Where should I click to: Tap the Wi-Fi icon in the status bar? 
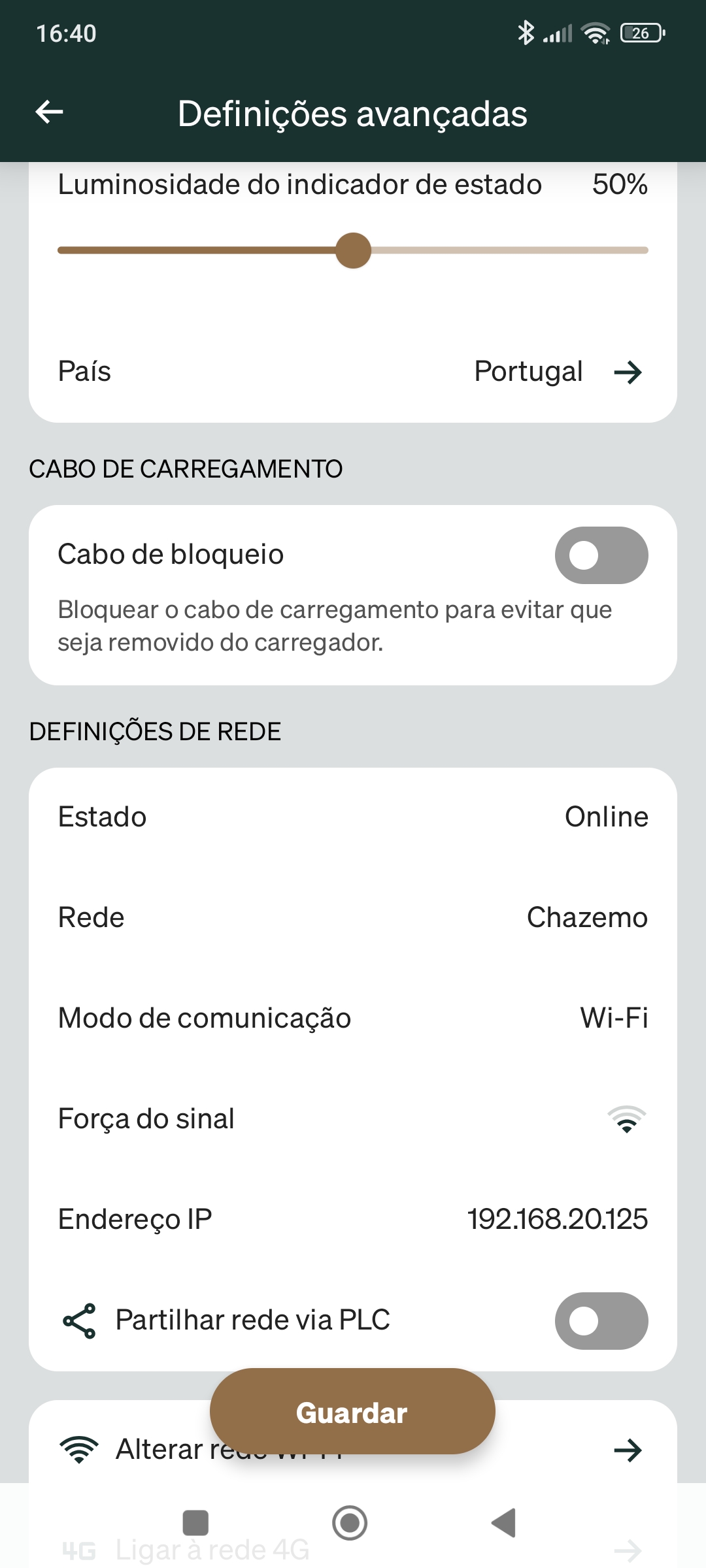595,35
